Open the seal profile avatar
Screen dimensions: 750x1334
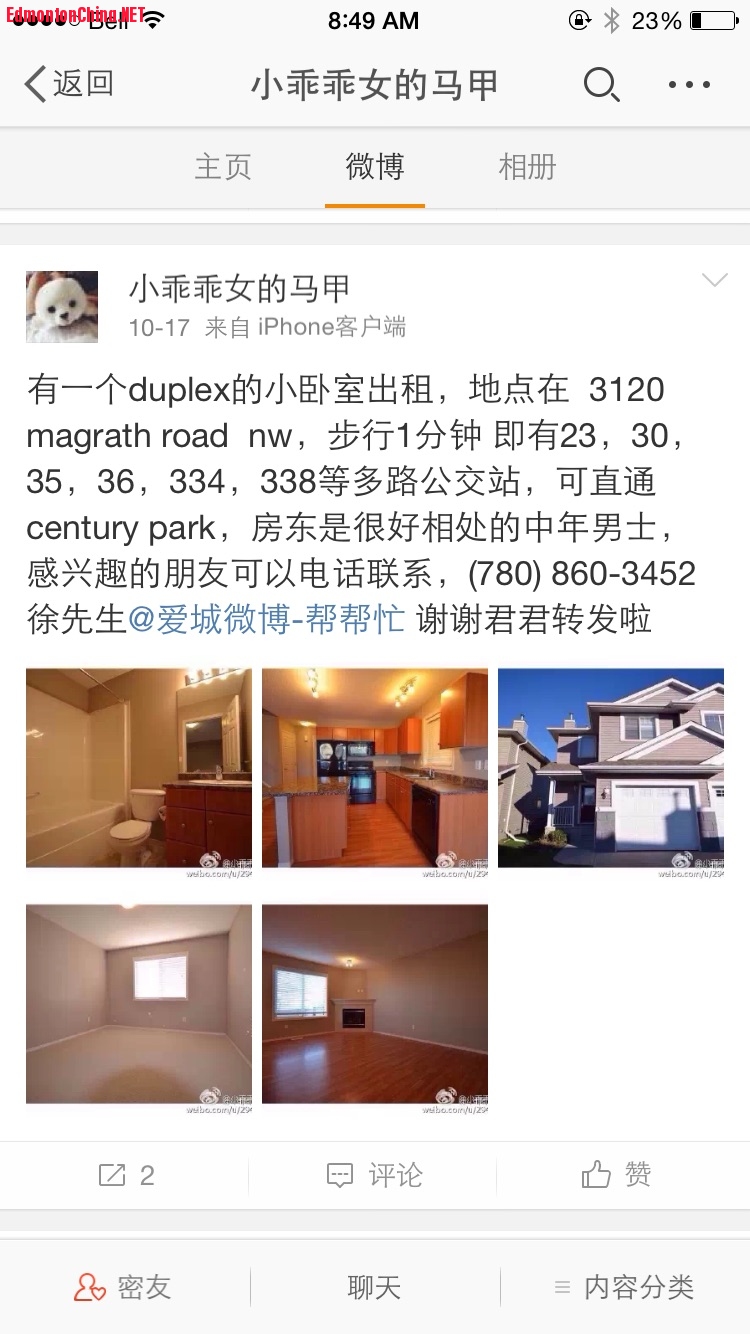coord(62,307)
